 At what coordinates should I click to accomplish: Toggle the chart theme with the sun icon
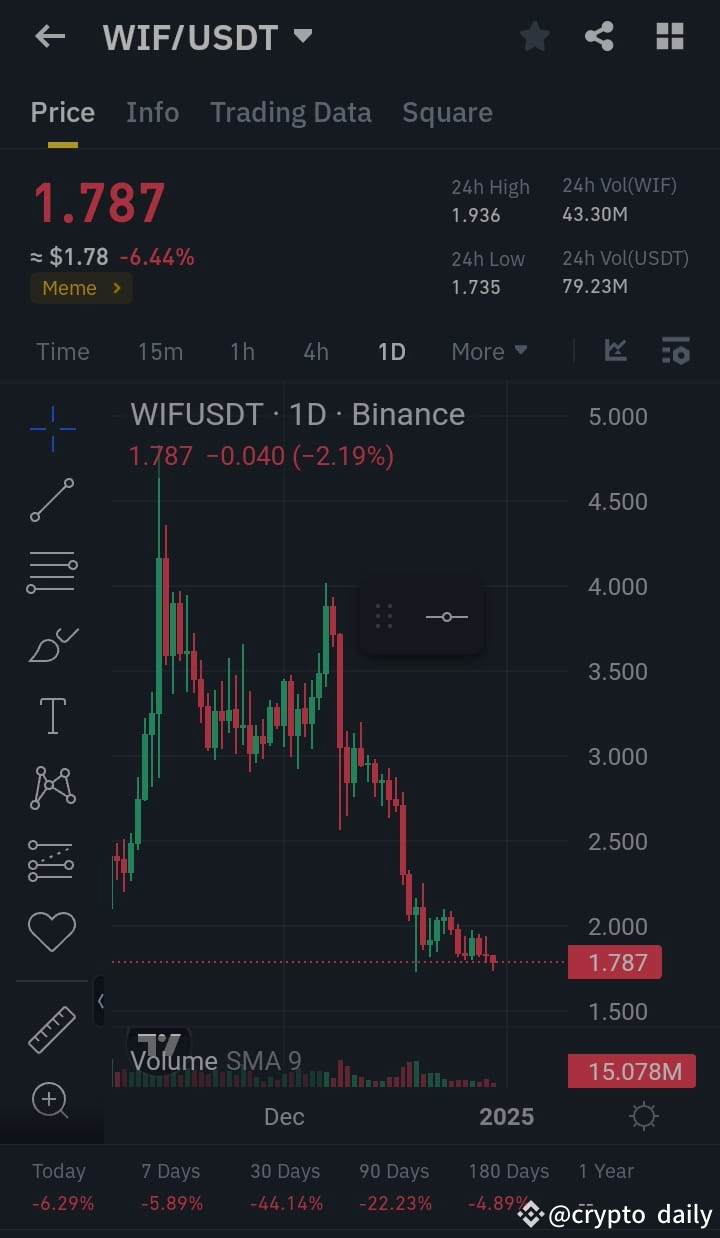point(643,1116)
